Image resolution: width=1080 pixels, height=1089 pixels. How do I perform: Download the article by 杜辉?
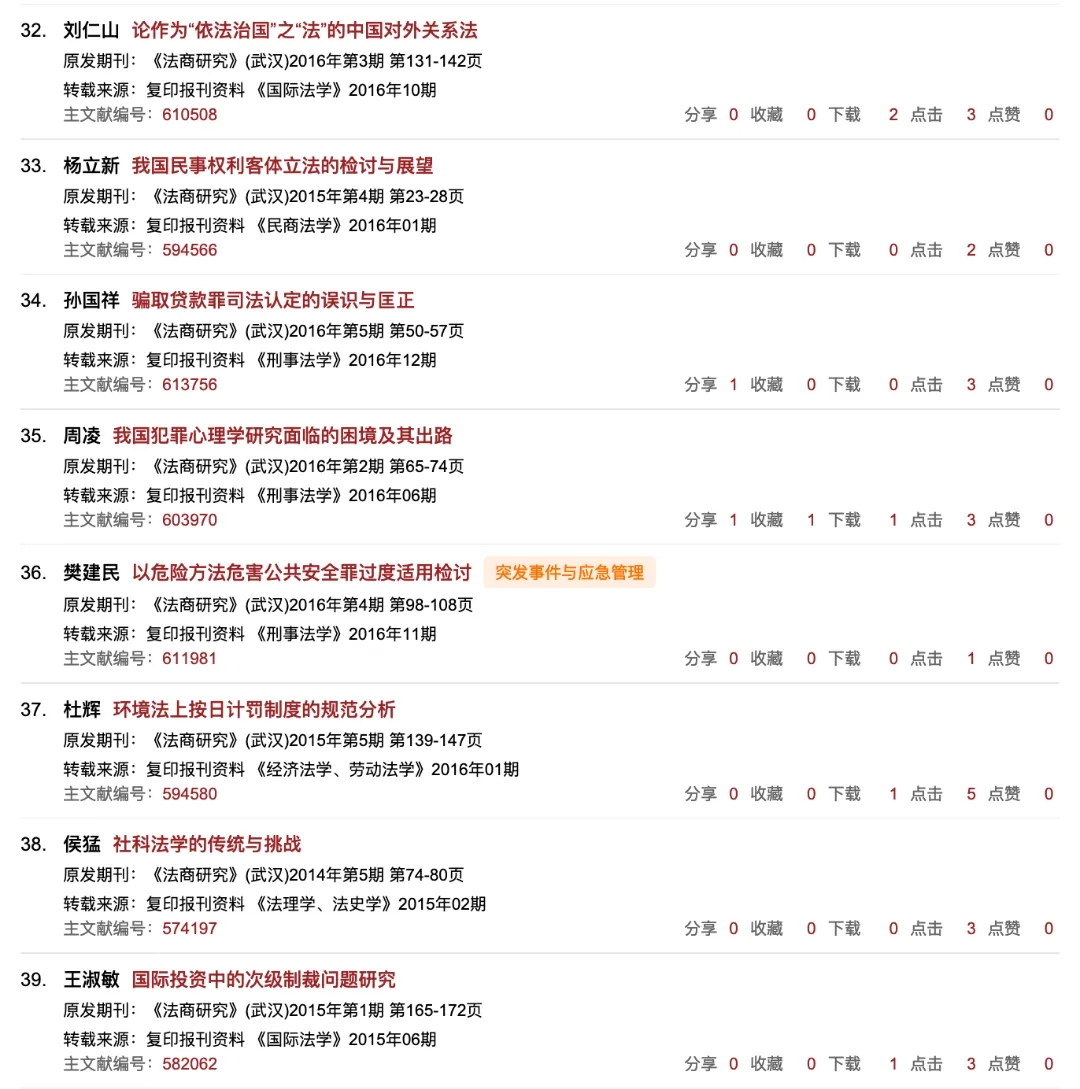pos(844,793)
